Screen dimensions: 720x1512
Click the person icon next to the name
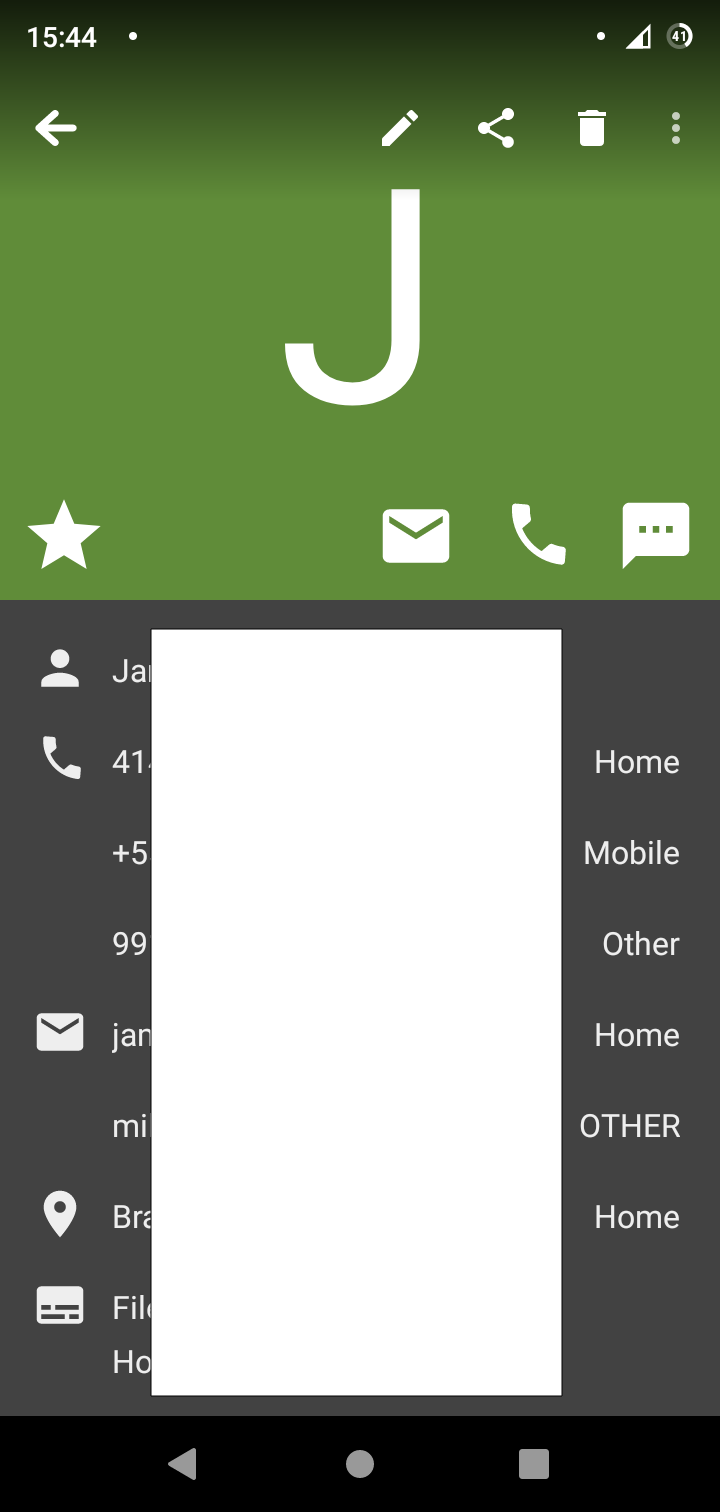pyautogui.click(x=60, y=668)
